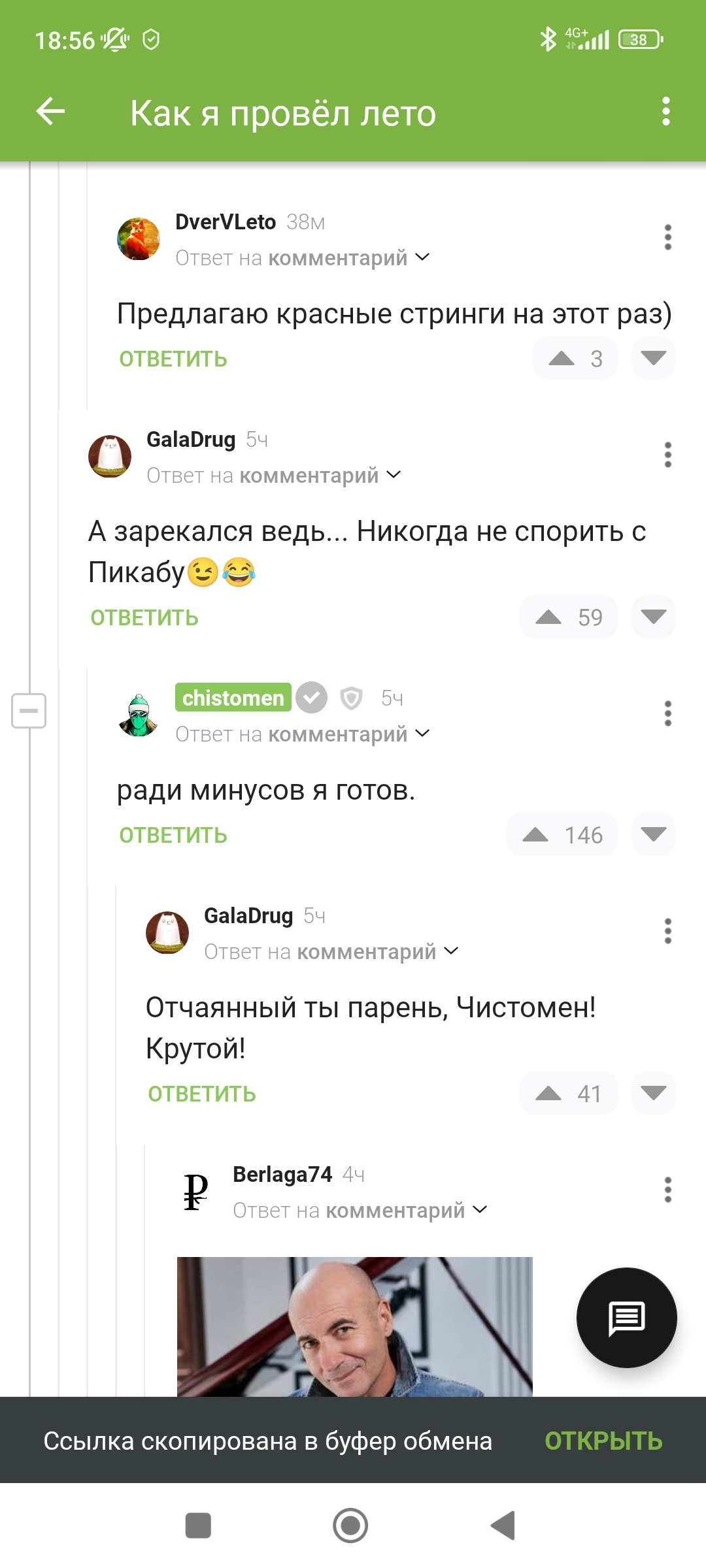This screenshot has height=1568, width=706.
Task: Reply to GalaDrug's "Отчаянный ты парень" comment
Action: pyautogui.click(x=202, y=1094)
